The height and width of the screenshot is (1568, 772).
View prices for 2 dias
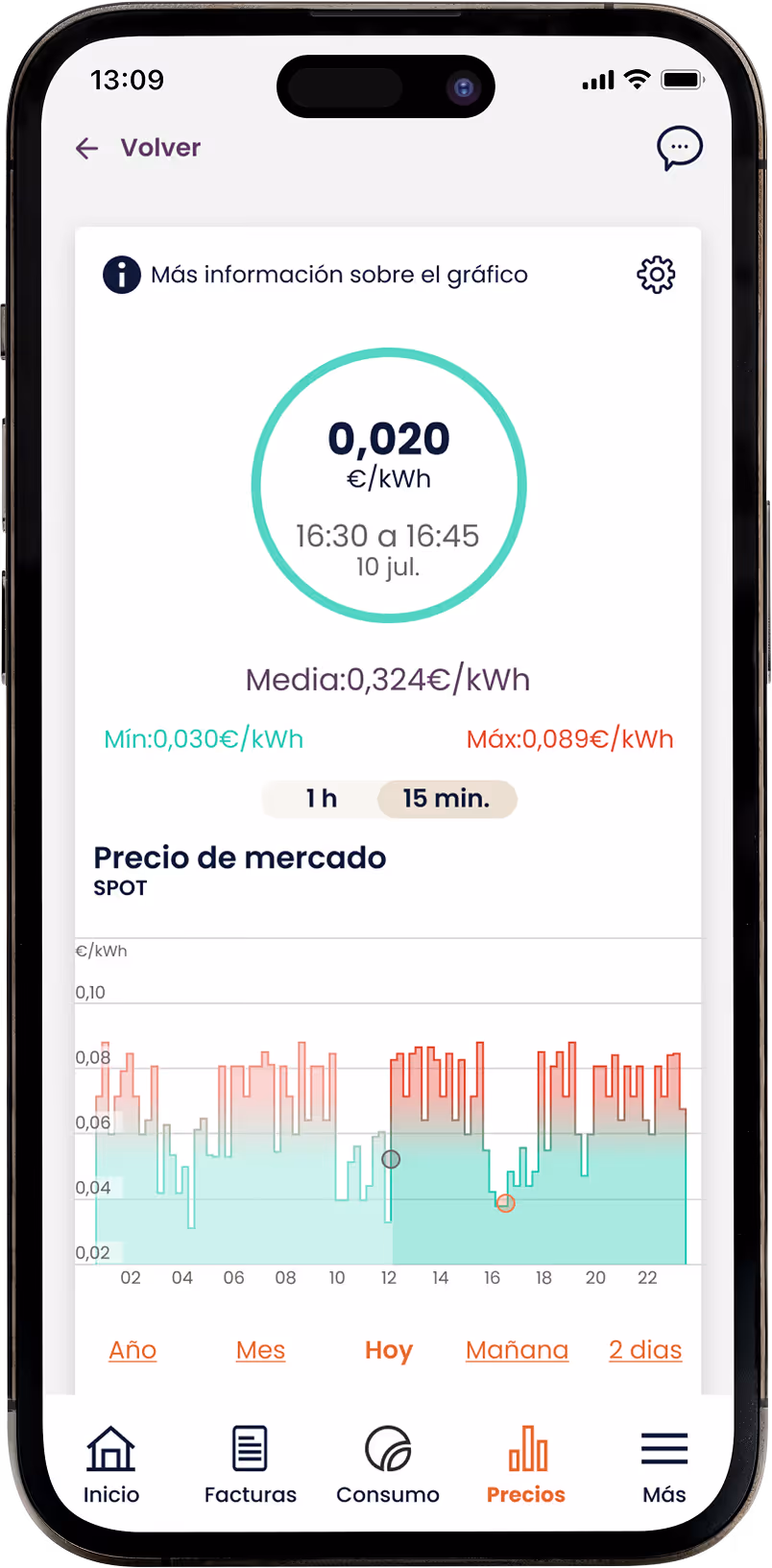645,1350
